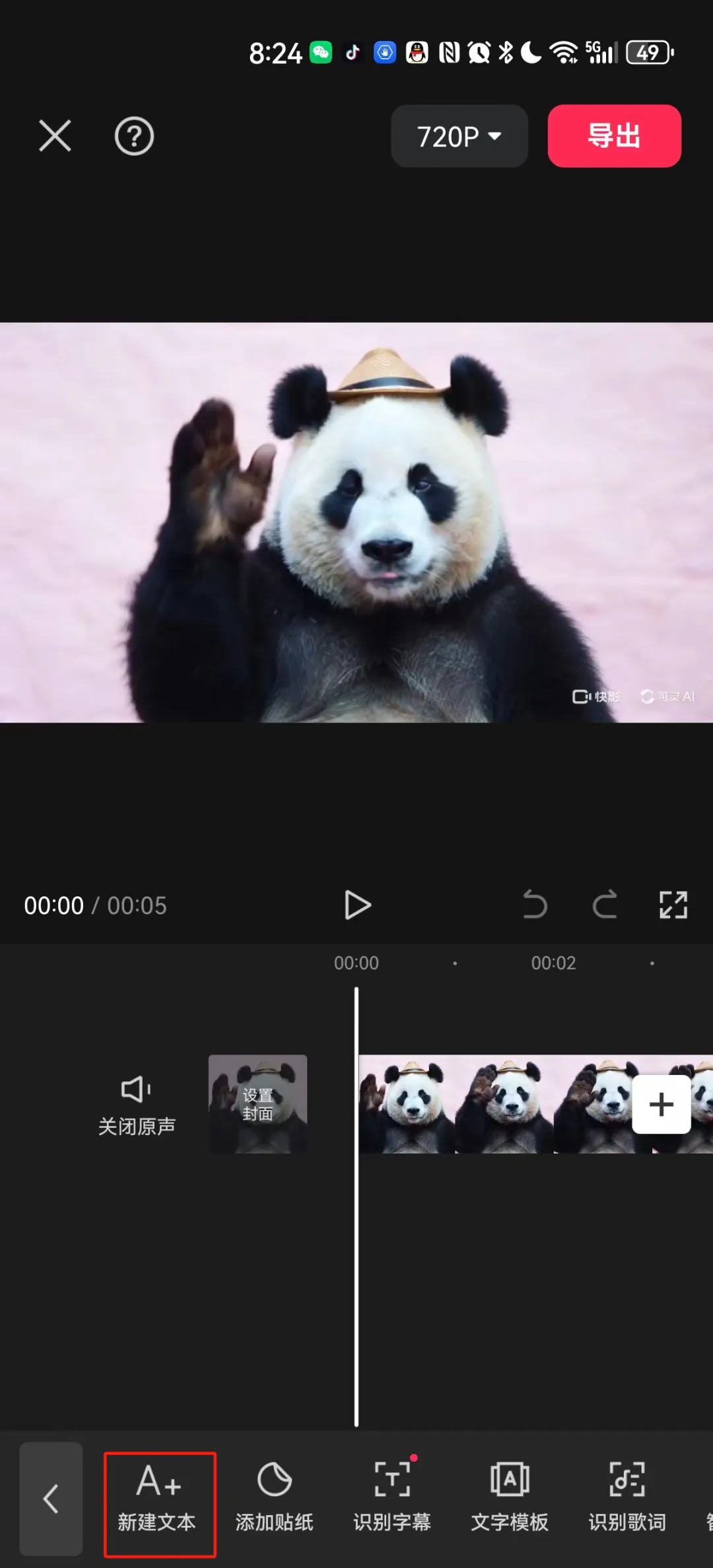Add a new clip with the plus button
Screen dimensions: 713x1568
[661, 1104]
